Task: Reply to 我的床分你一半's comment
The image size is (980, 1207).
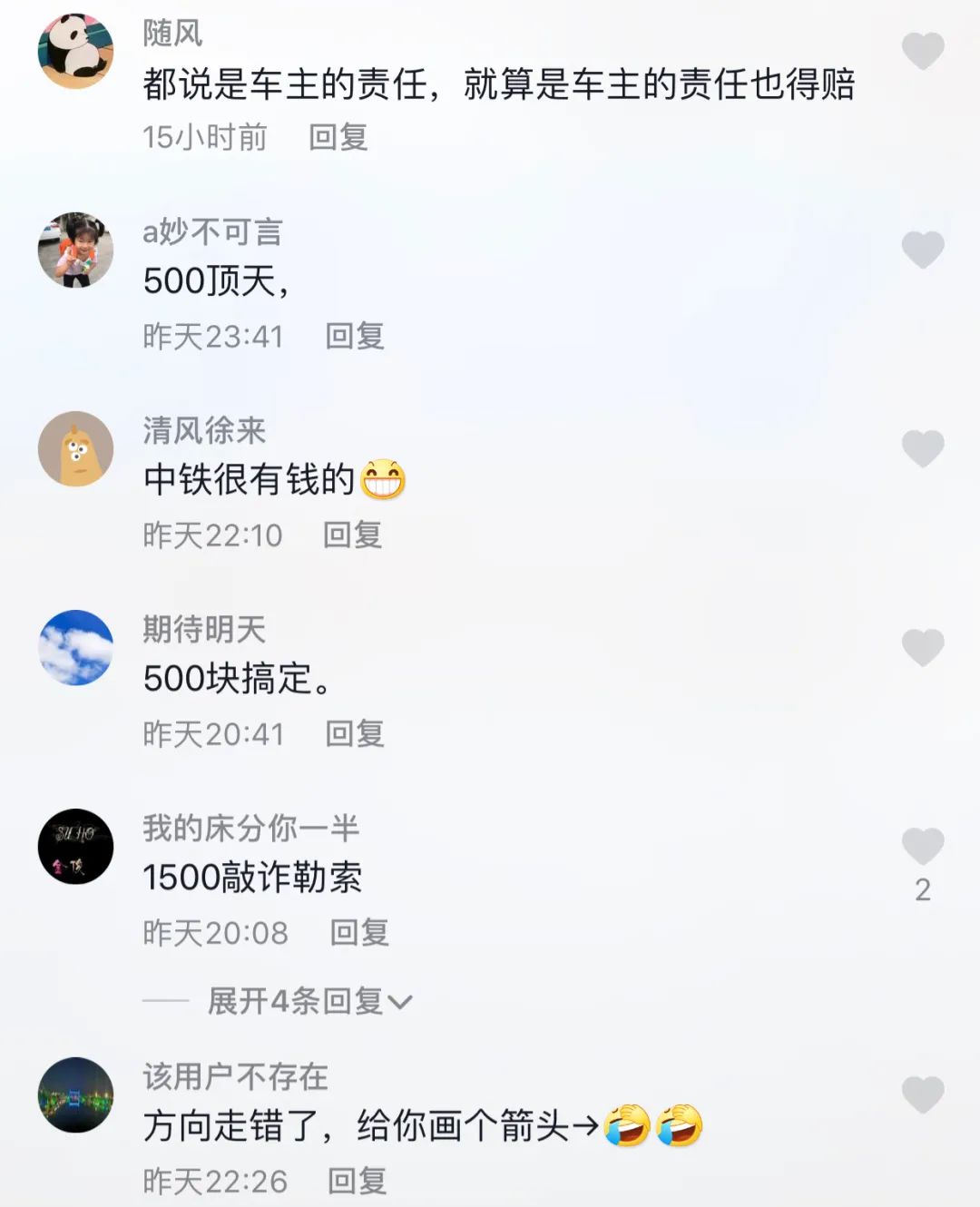Action: 359,932
